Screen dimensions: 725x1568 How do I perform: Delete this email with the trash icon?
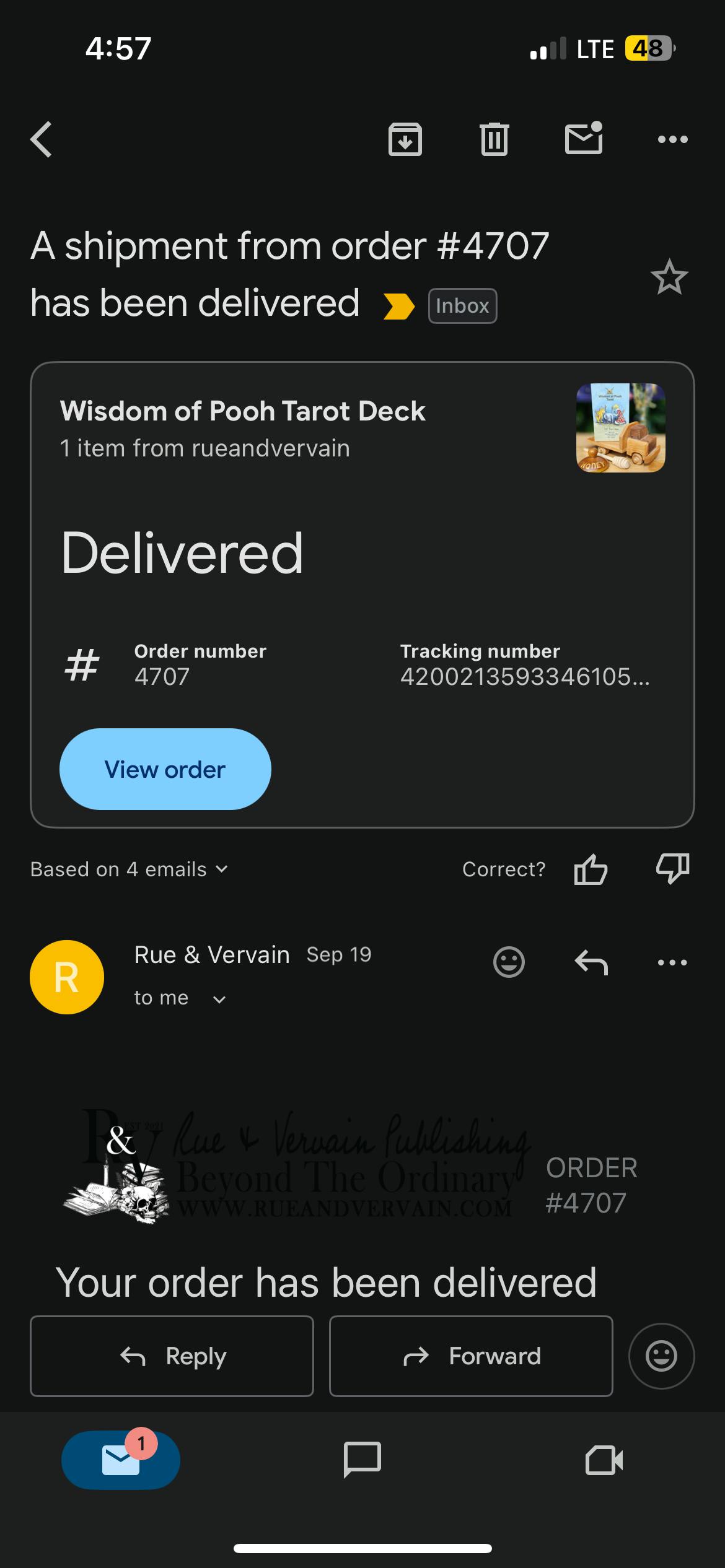(494, 139)
